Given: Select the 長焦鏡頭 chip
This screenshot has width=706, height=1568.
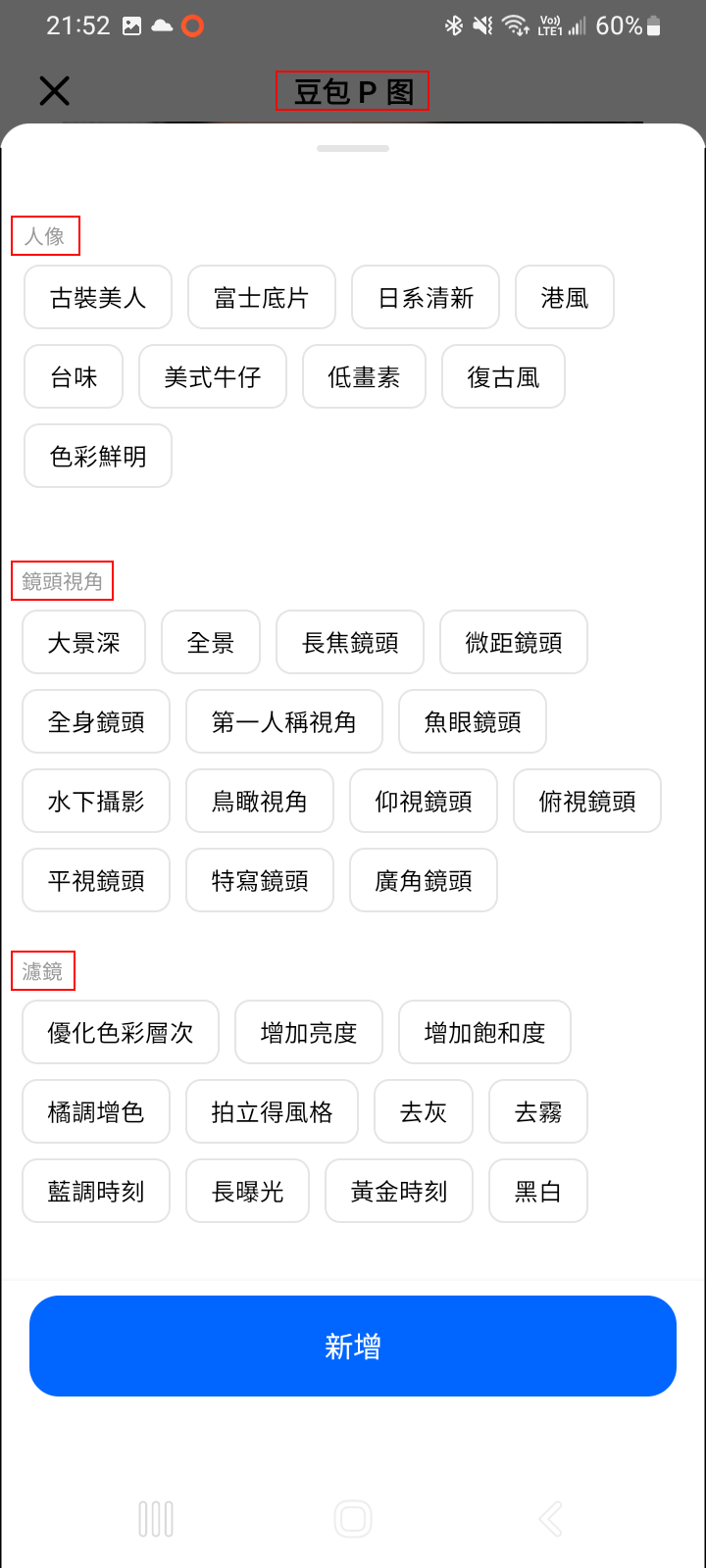Looking at the screenshot, I should tap(350, 643).
